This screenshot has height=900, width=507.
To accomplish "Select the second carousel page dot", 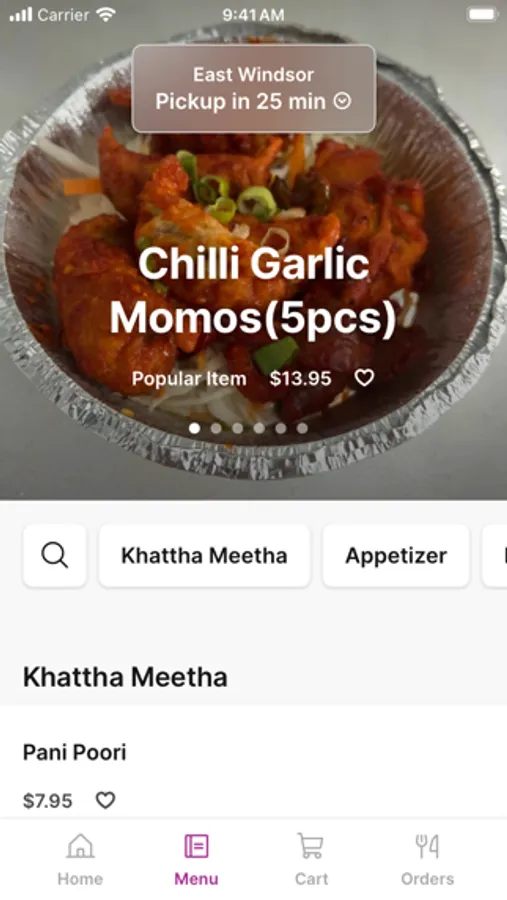I will tap(216, 428).
